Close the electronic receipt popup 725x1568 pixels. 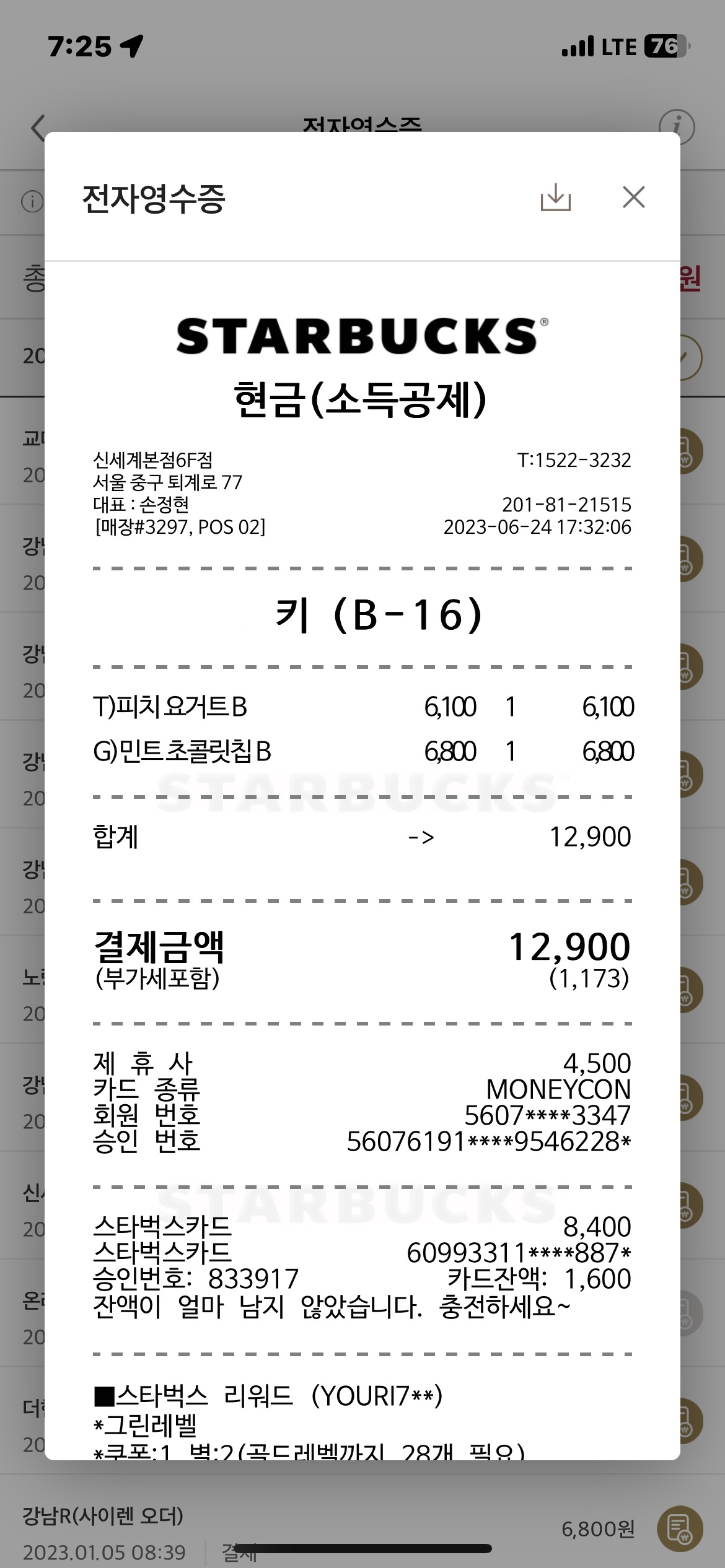(x=633, y=198)
